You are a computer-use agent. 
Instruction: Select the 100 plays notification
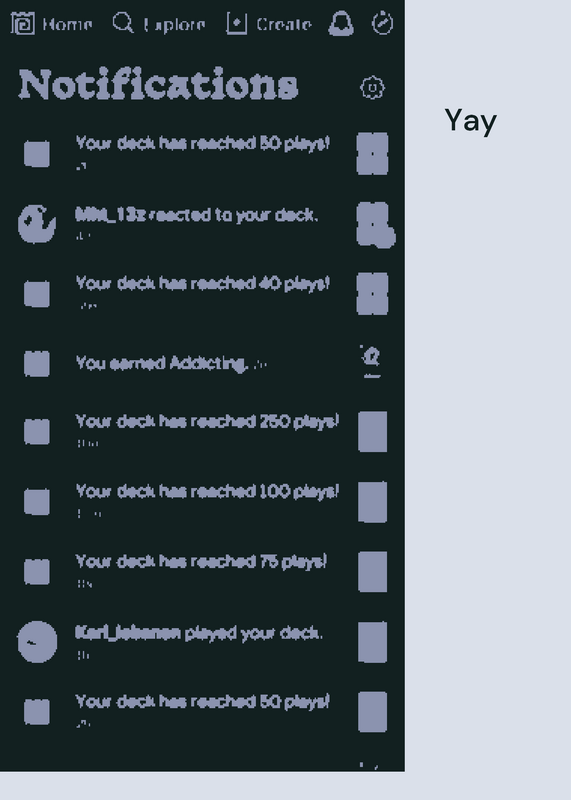click(203, 502)
